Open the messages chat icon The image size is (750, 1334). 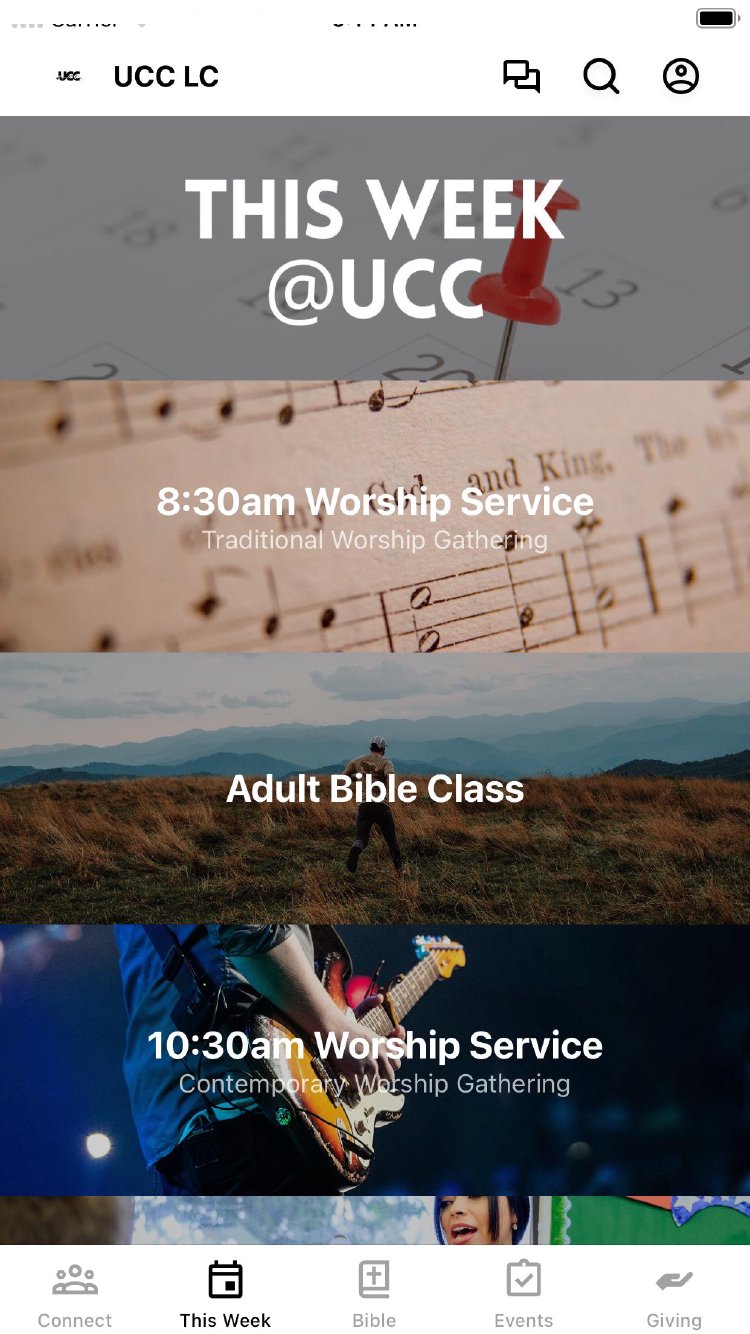coord(521,77)
